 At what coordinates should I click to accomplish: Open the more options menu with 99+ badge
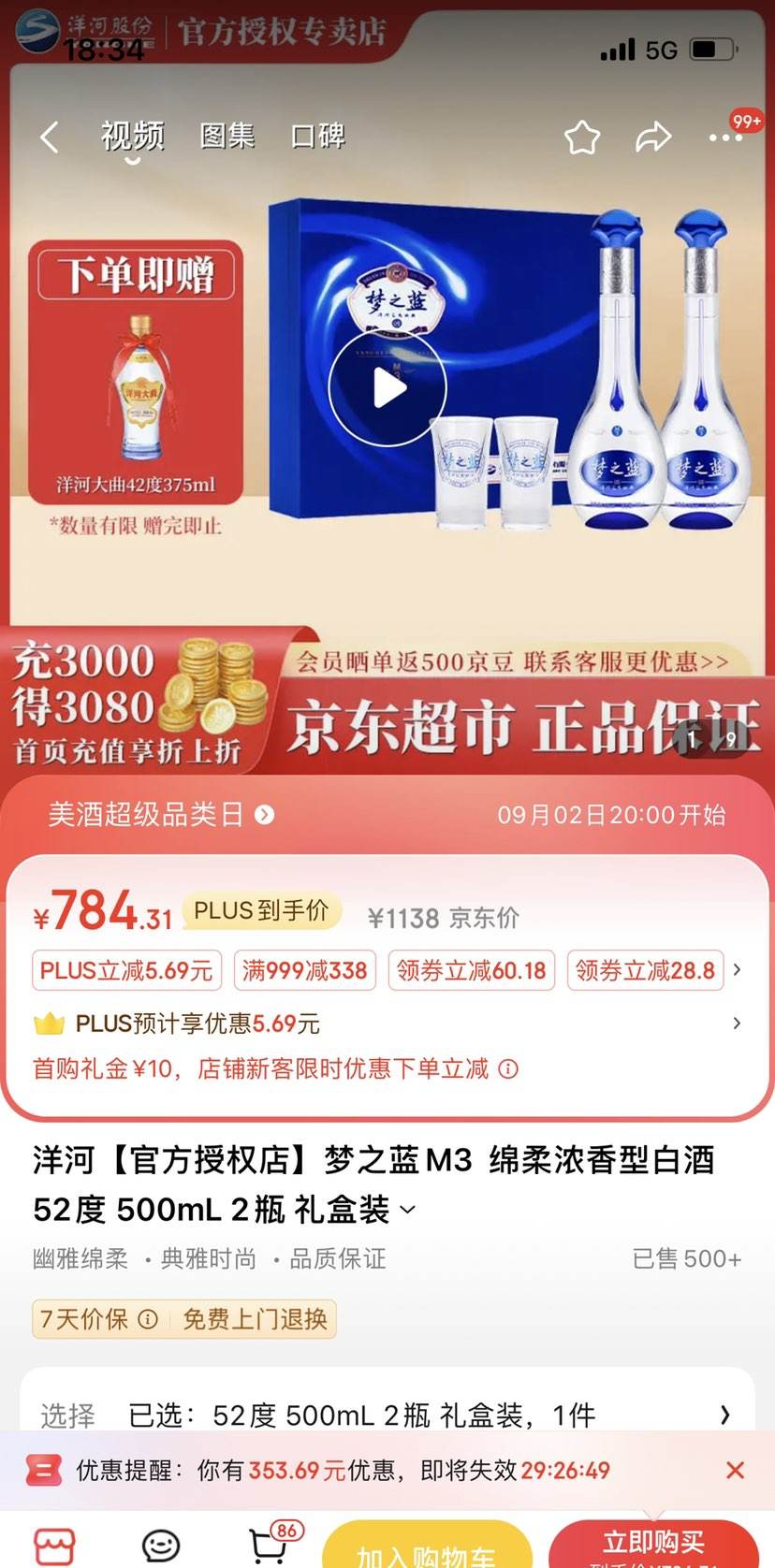pos(724,138)
